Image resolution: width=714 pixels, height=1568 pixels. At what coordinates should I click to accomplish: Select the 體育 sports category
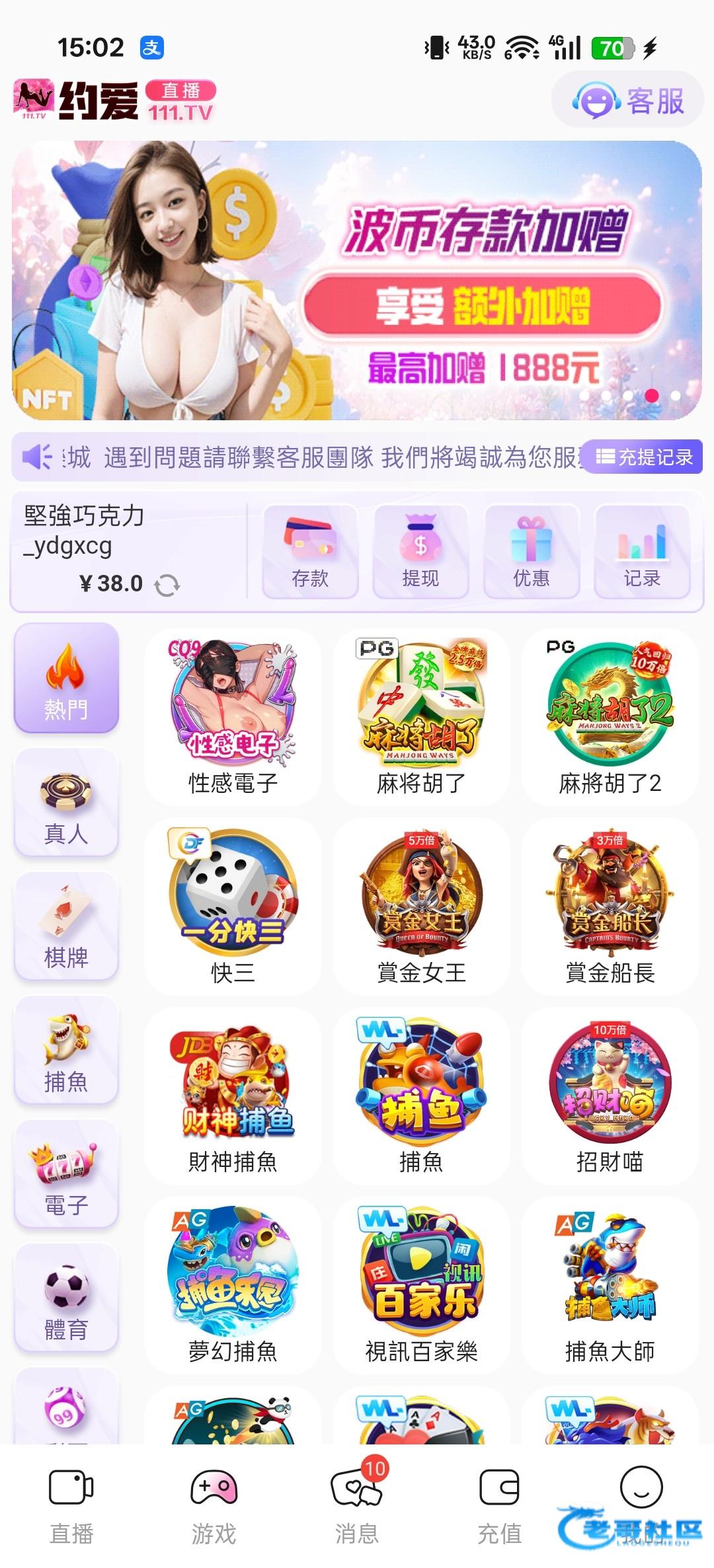click(x=66, y=1297)
